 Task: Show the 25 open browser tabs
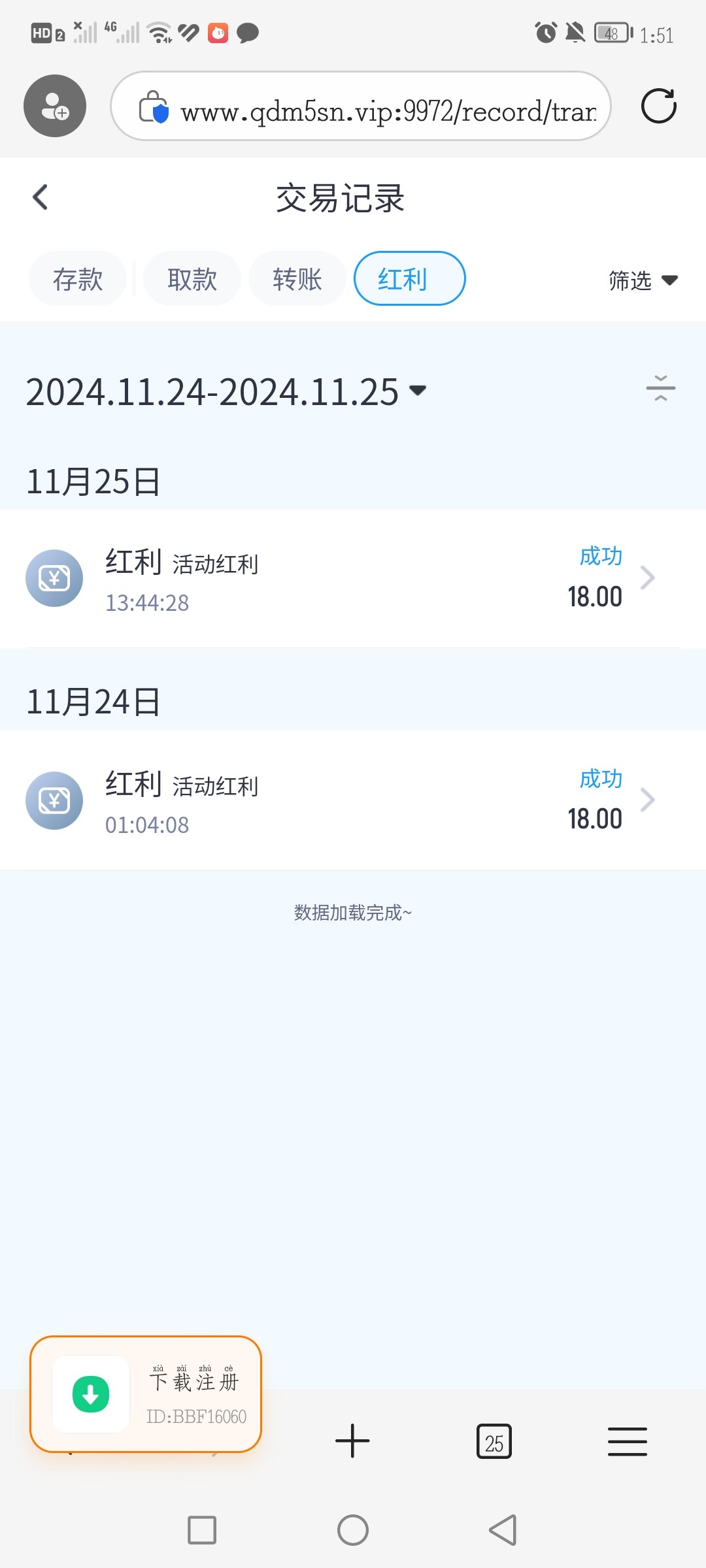click(494, 1442)
